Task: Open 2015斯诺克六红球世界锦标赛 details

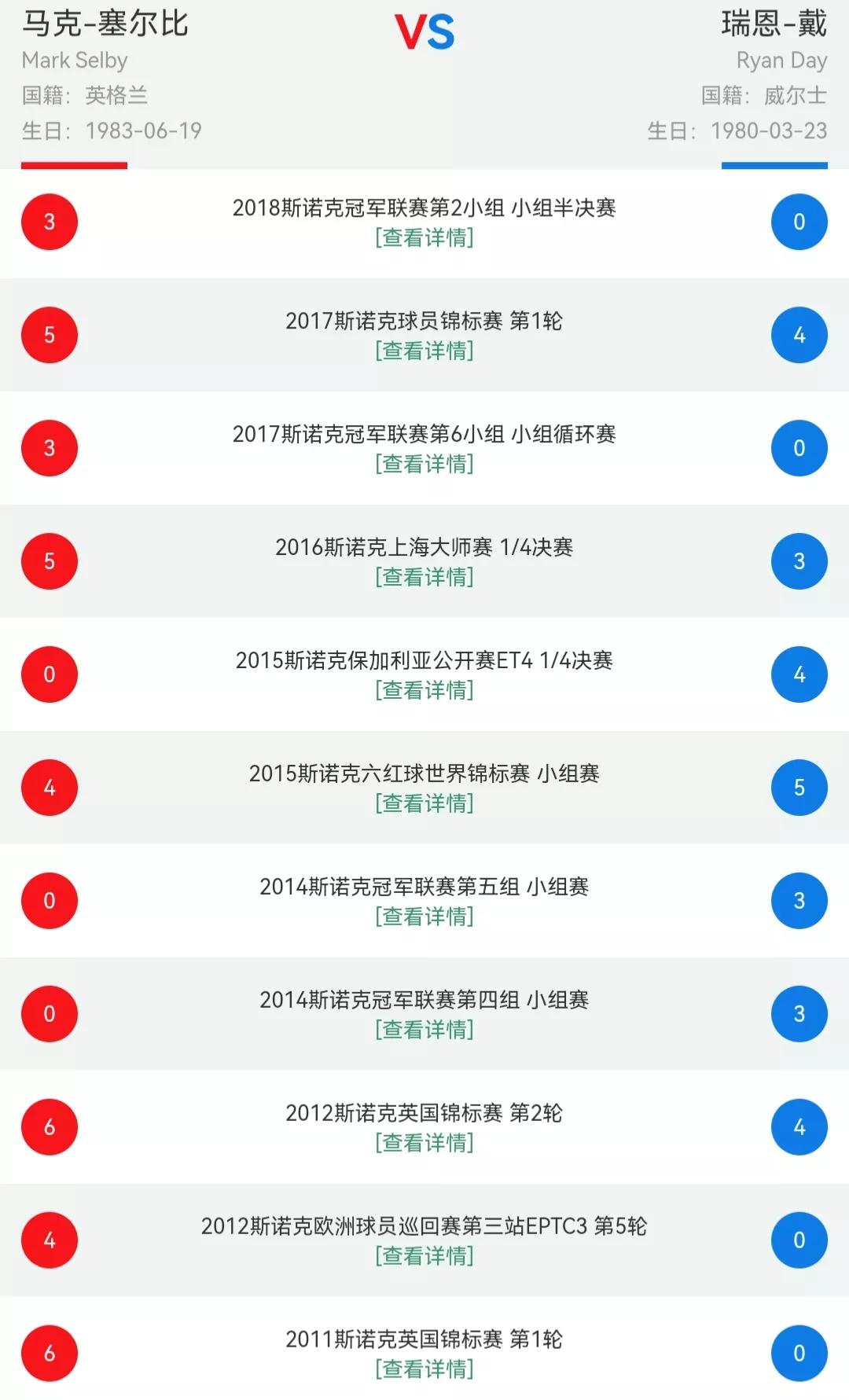Action: [x=424, y=804]
